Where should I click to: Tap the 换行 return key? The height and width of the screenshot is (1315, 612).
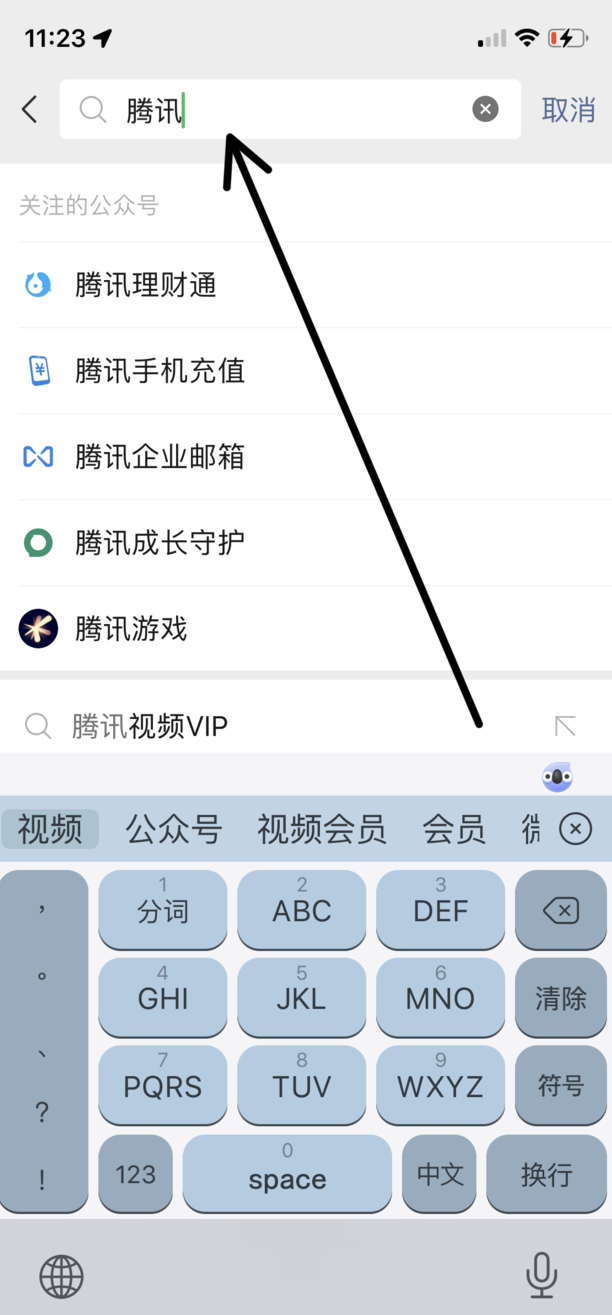point(546,1174)
